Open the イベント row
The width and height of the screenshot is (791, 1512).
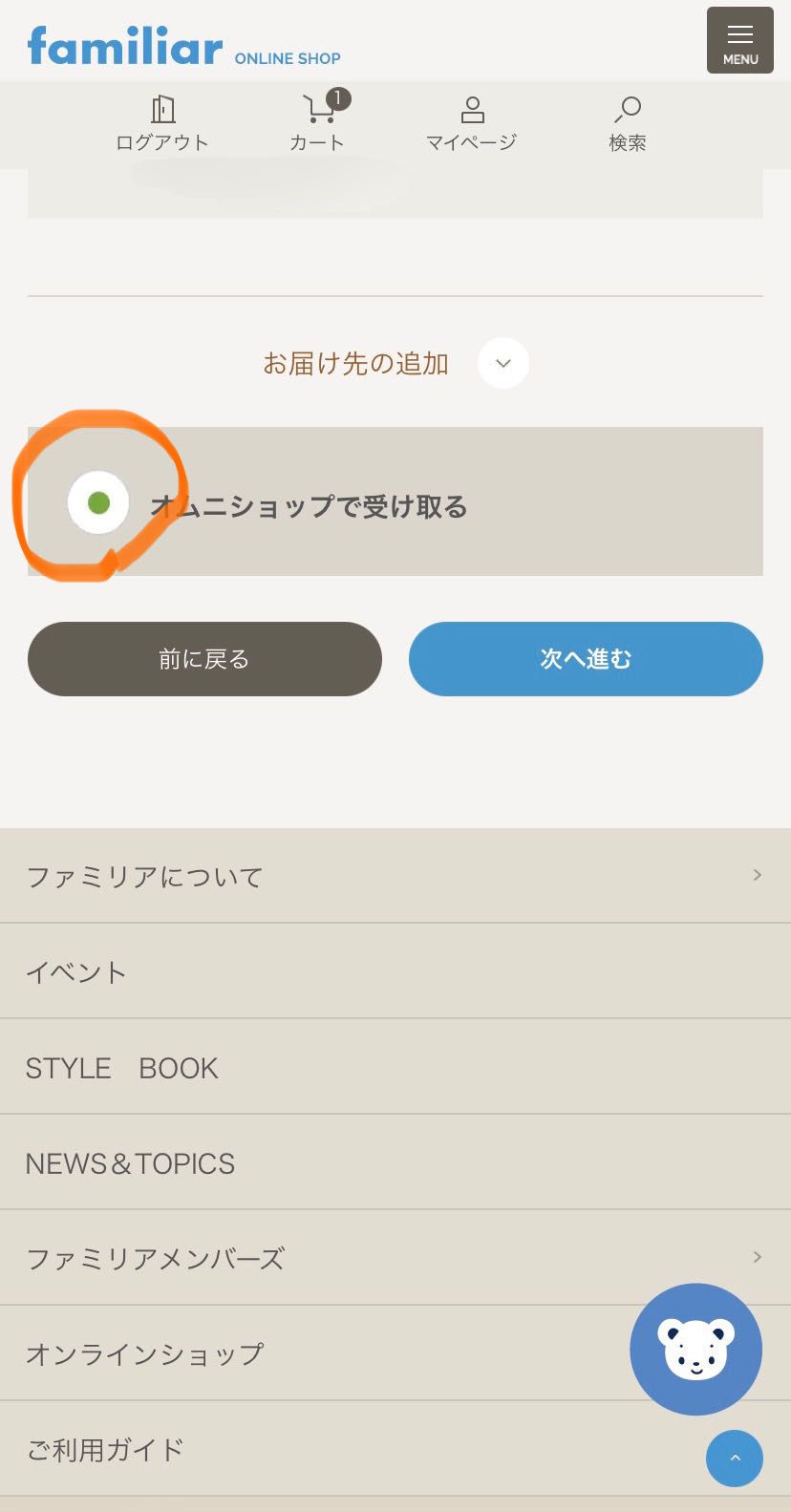click(x=395, y=971)
